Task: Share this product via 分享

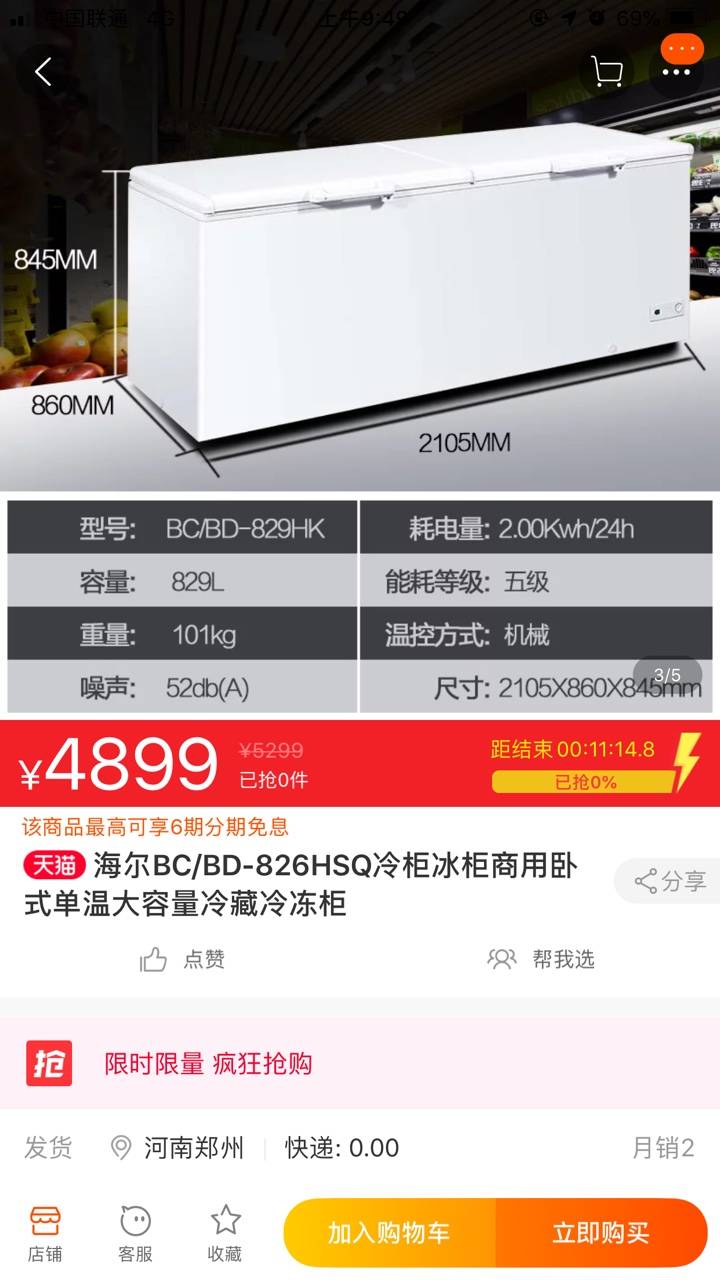Action: click(x=670, y=881)
